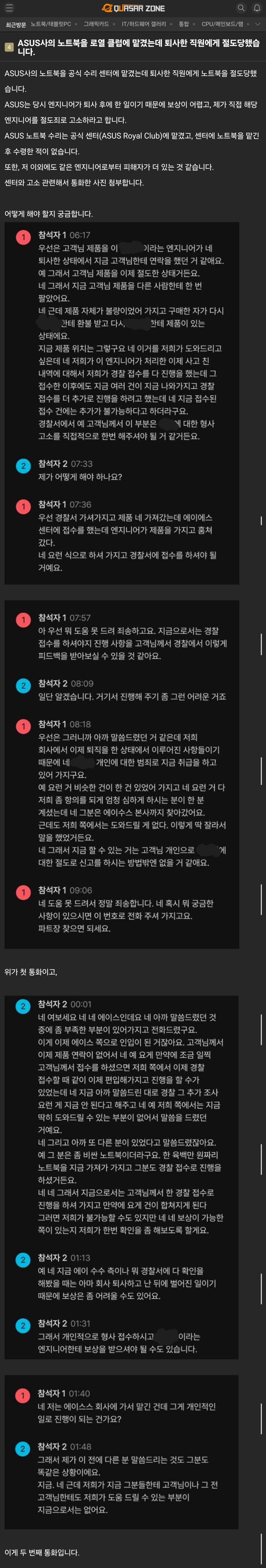Open the 통합 recent board
Viewport: 266px width, 1568px height.
(x=184, y=24)
